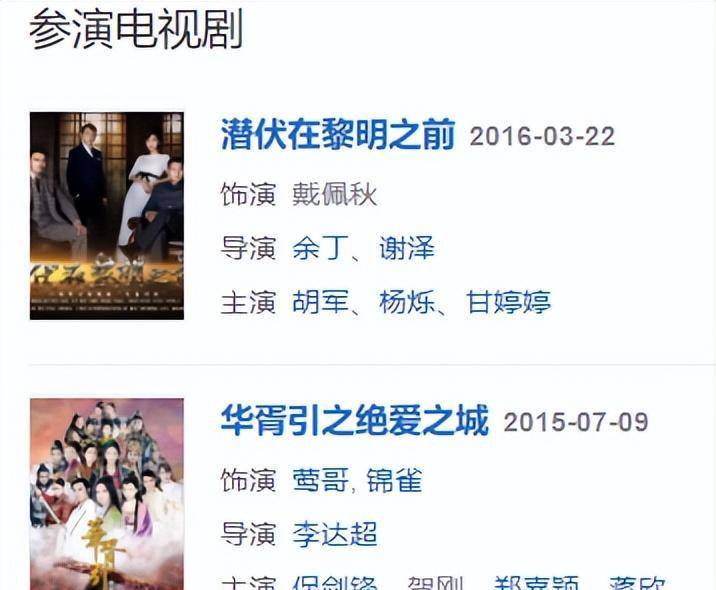Open director 李达超's page

[334, 533]
